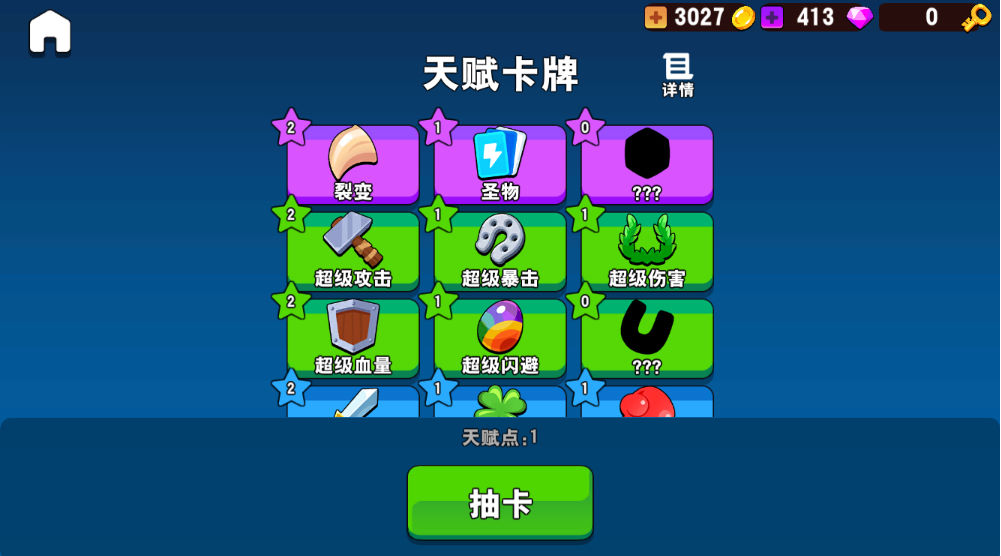
Task: Add more gold coins with orange plus
Action: coord(656,17)
